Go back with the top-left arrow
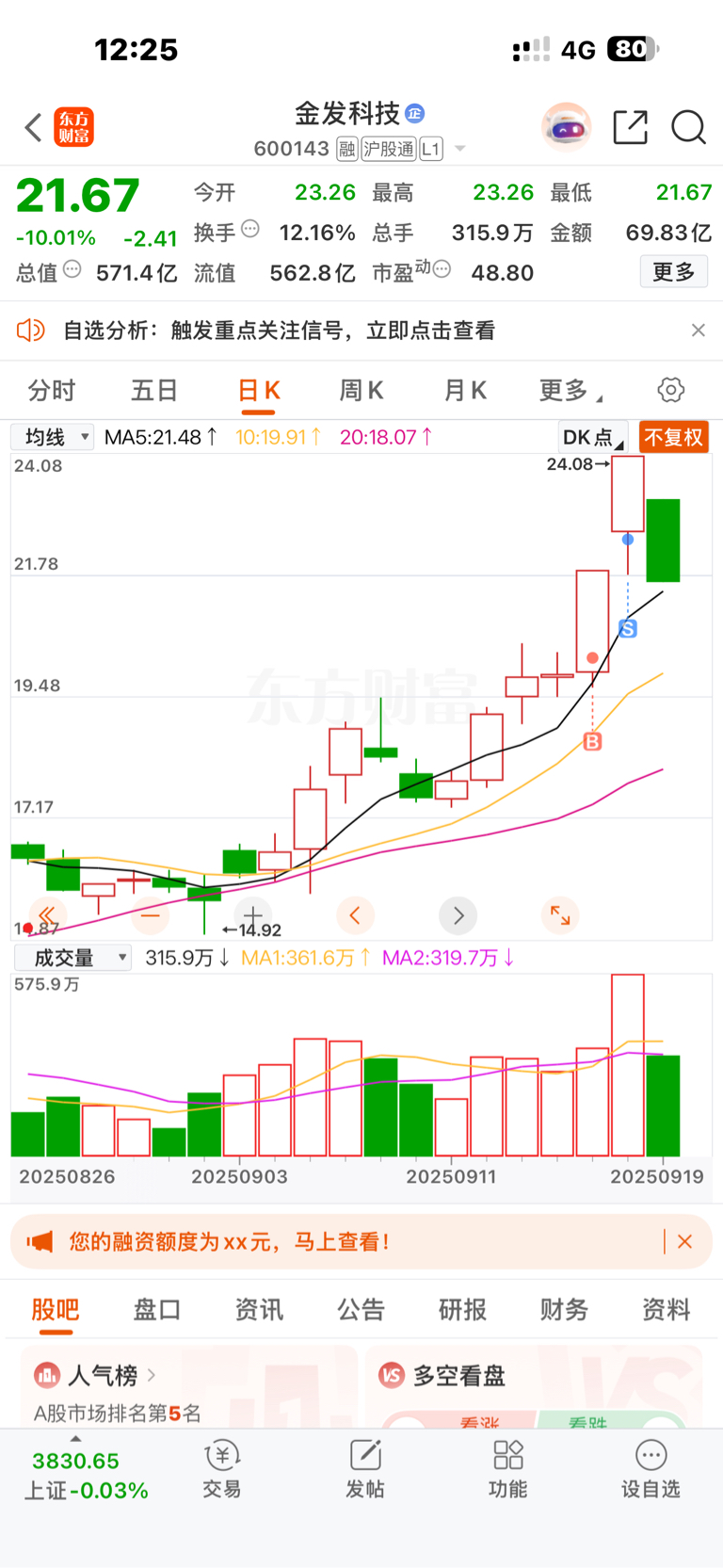Viewport: 723px width, 1568px height. (34, 127)
